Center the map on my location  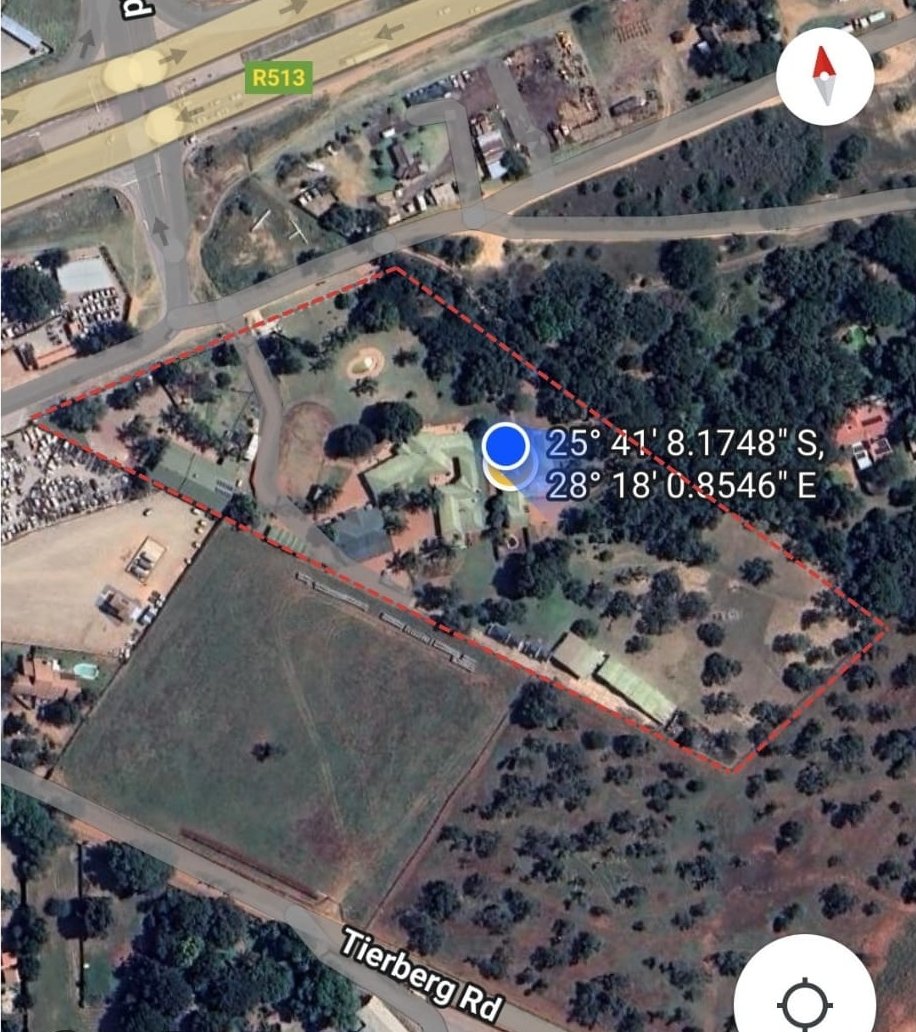click(805, 1000)
